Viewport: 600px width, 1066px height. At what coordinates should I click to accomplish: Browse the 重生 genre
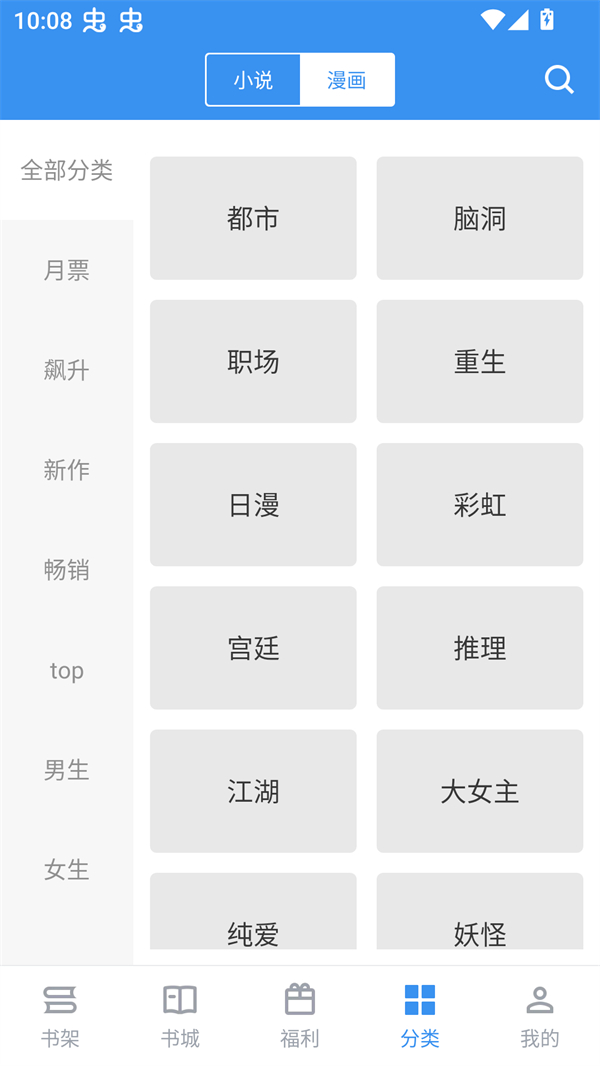(x=480, y=361)
